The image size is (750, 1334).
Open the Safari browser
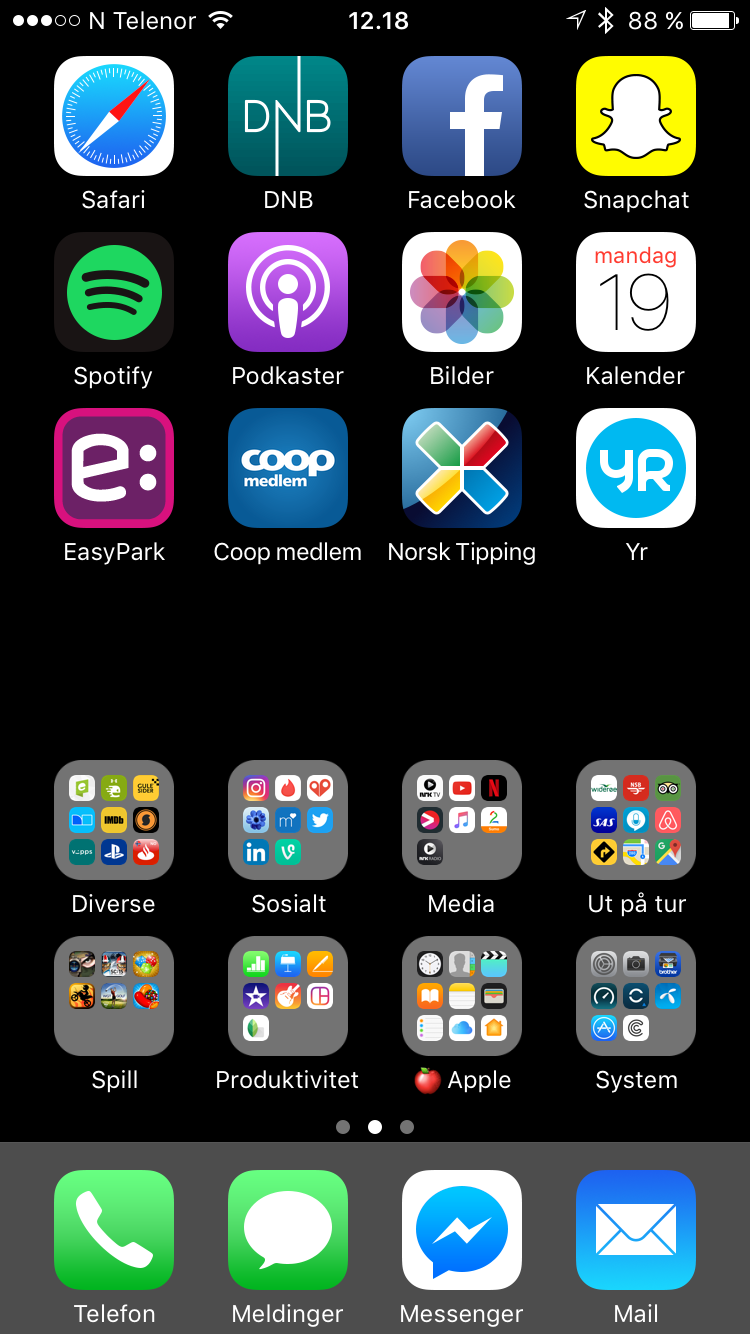[x=114, y=116]
